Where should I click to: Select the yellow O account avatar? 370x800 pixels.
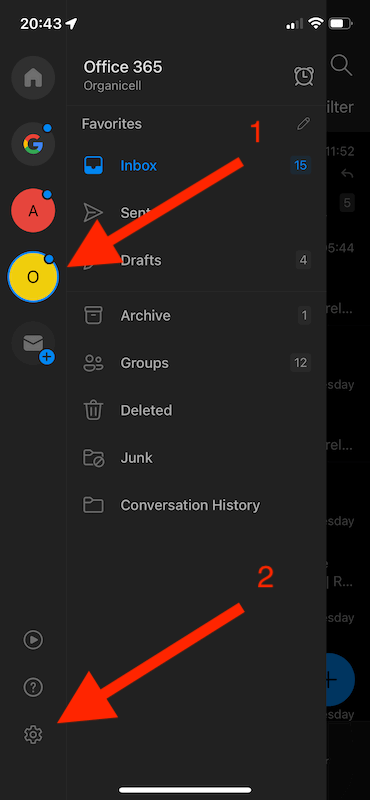pyautogui.click(x=33, y=277)
